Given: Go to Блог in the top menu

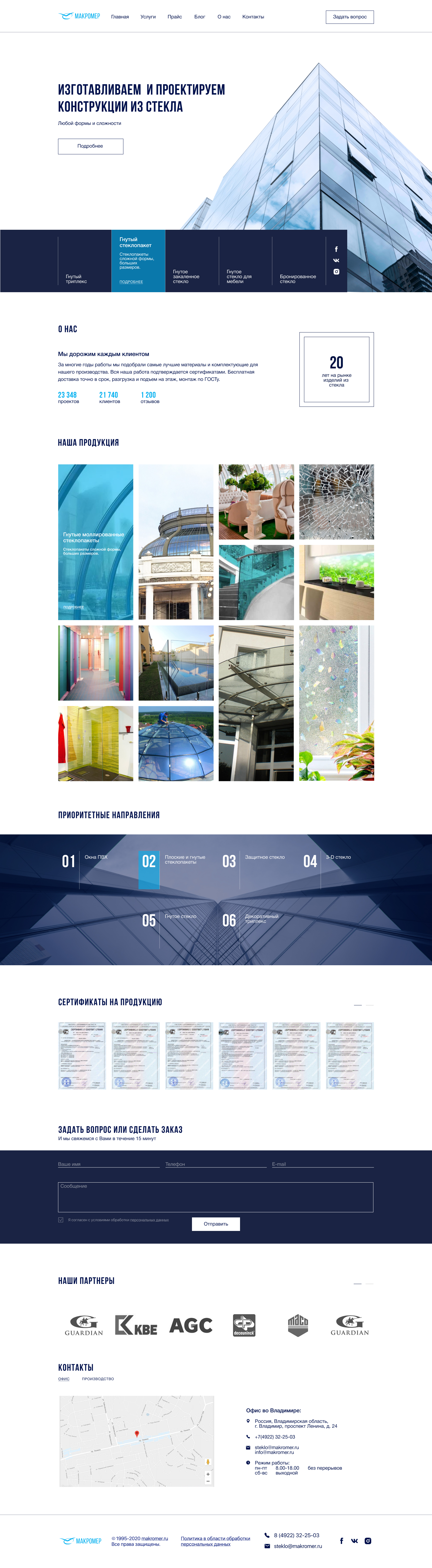Looking at the screenshot, I should point(200,17).
